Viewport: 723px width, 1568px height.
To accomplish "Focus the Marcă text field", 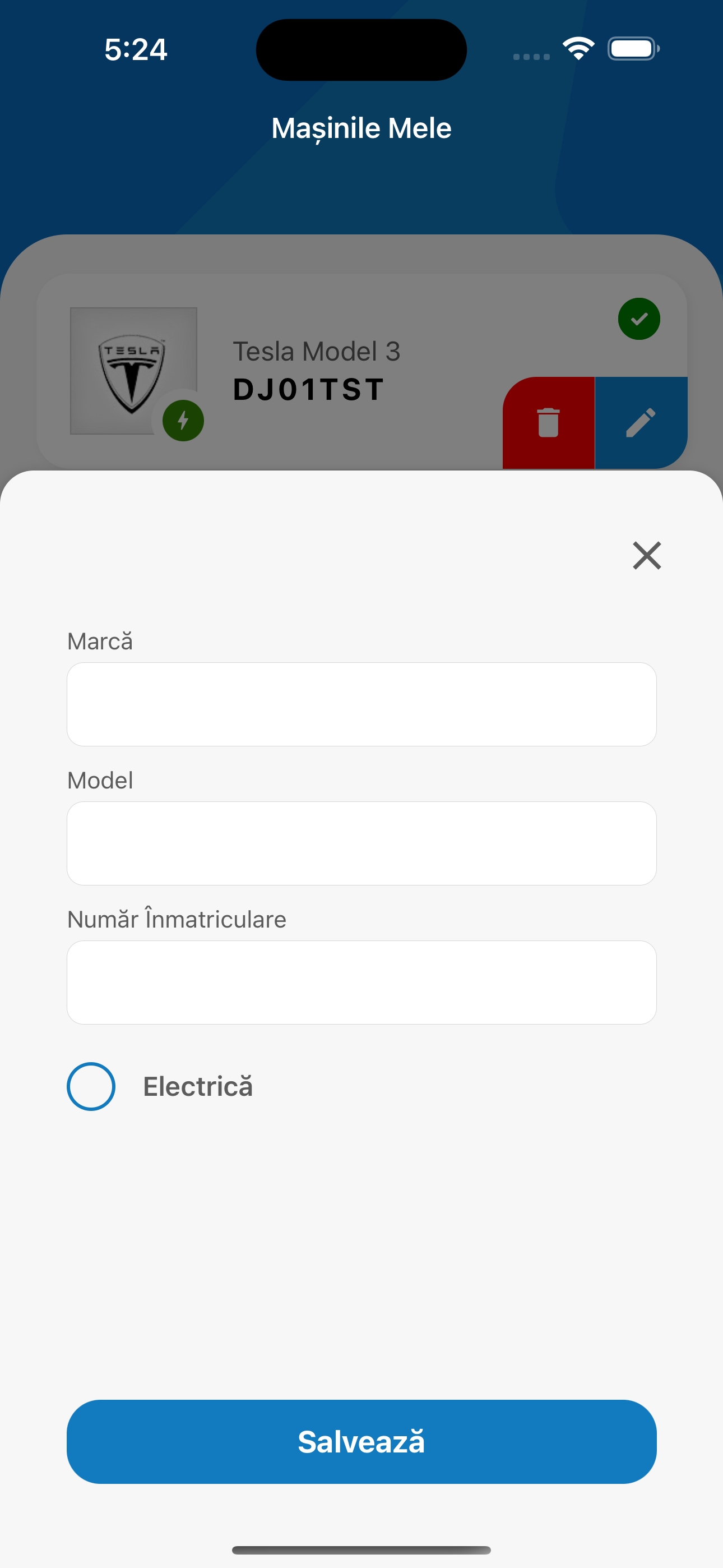I will tap(361, 704).
